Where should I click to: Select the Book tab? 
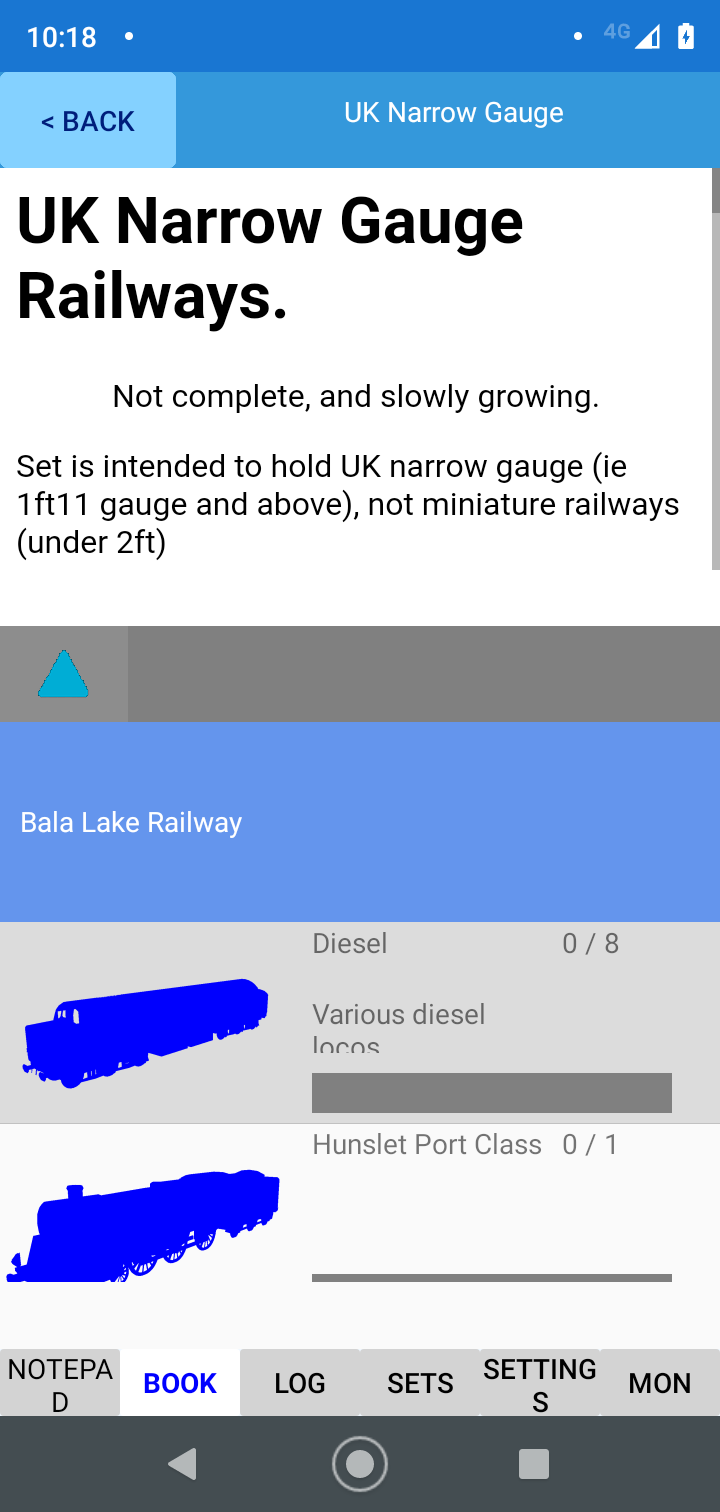click(x=180, y=1384)
